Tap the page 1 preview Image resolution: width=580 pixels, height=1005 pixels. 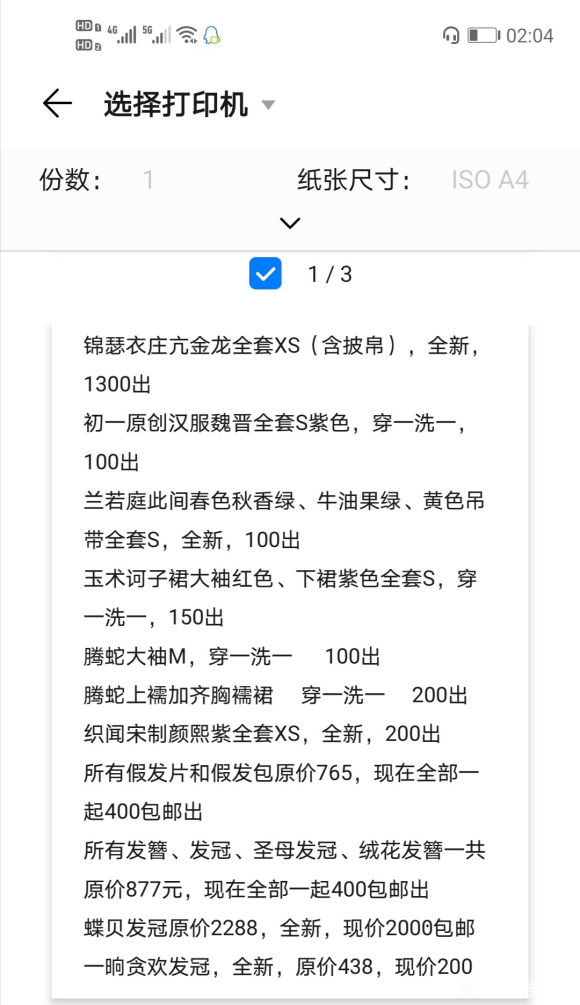coord(290,660)
